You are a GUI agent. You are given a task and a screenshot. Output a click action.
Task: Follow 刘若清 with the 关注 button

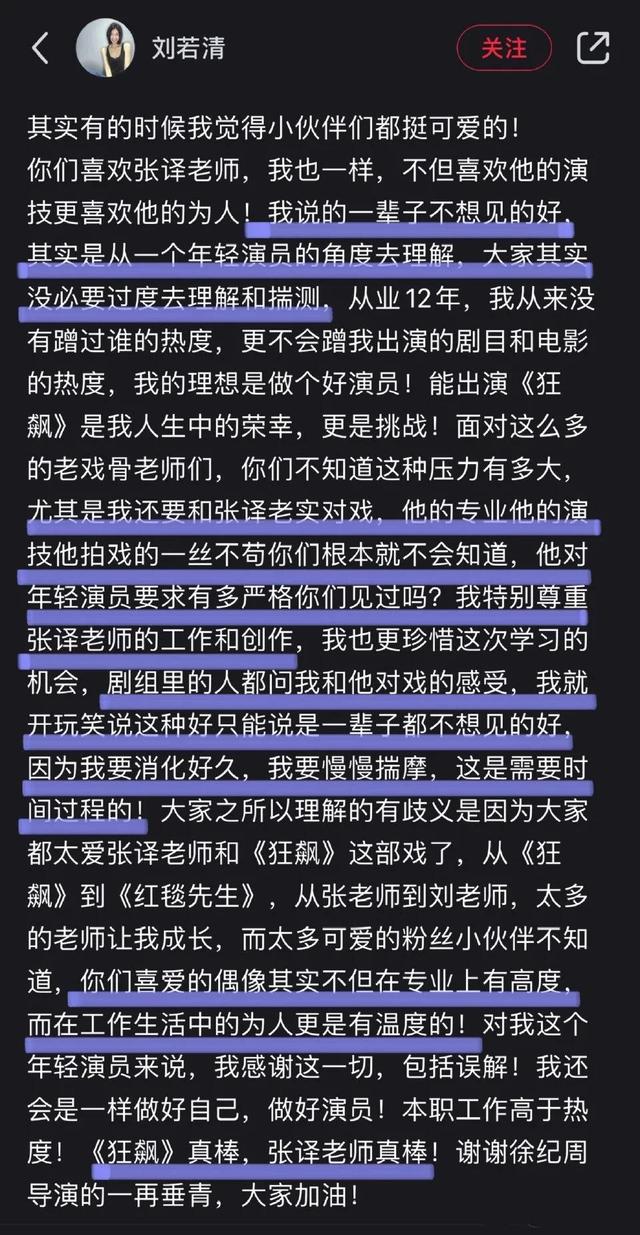504,48
